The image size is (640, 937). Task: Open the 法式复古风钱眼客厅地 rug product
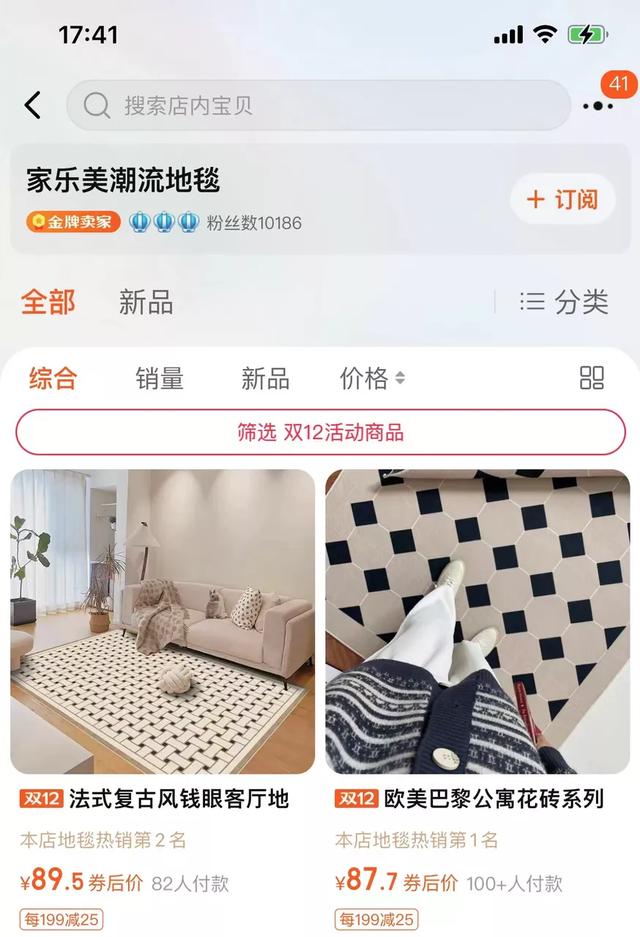(x=163, y=620)
